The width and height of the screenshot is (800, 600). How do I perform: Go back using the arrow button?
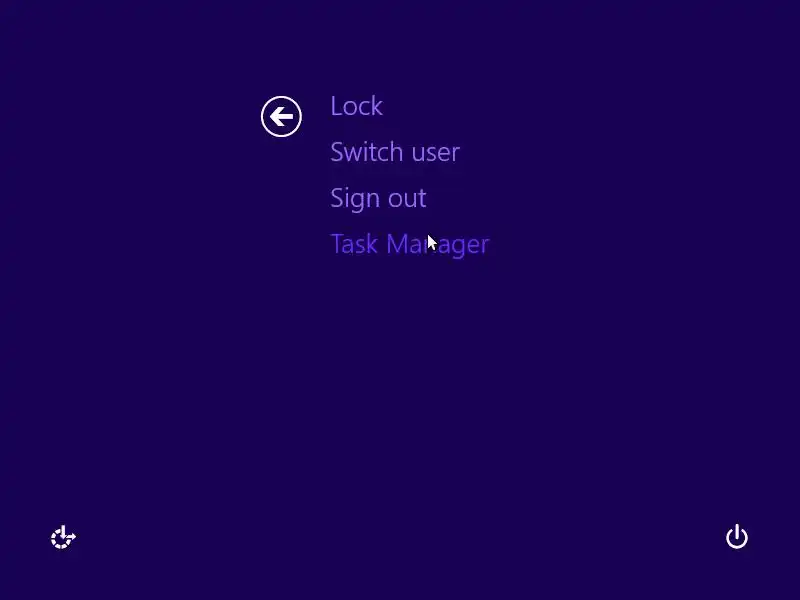(281, 117)
